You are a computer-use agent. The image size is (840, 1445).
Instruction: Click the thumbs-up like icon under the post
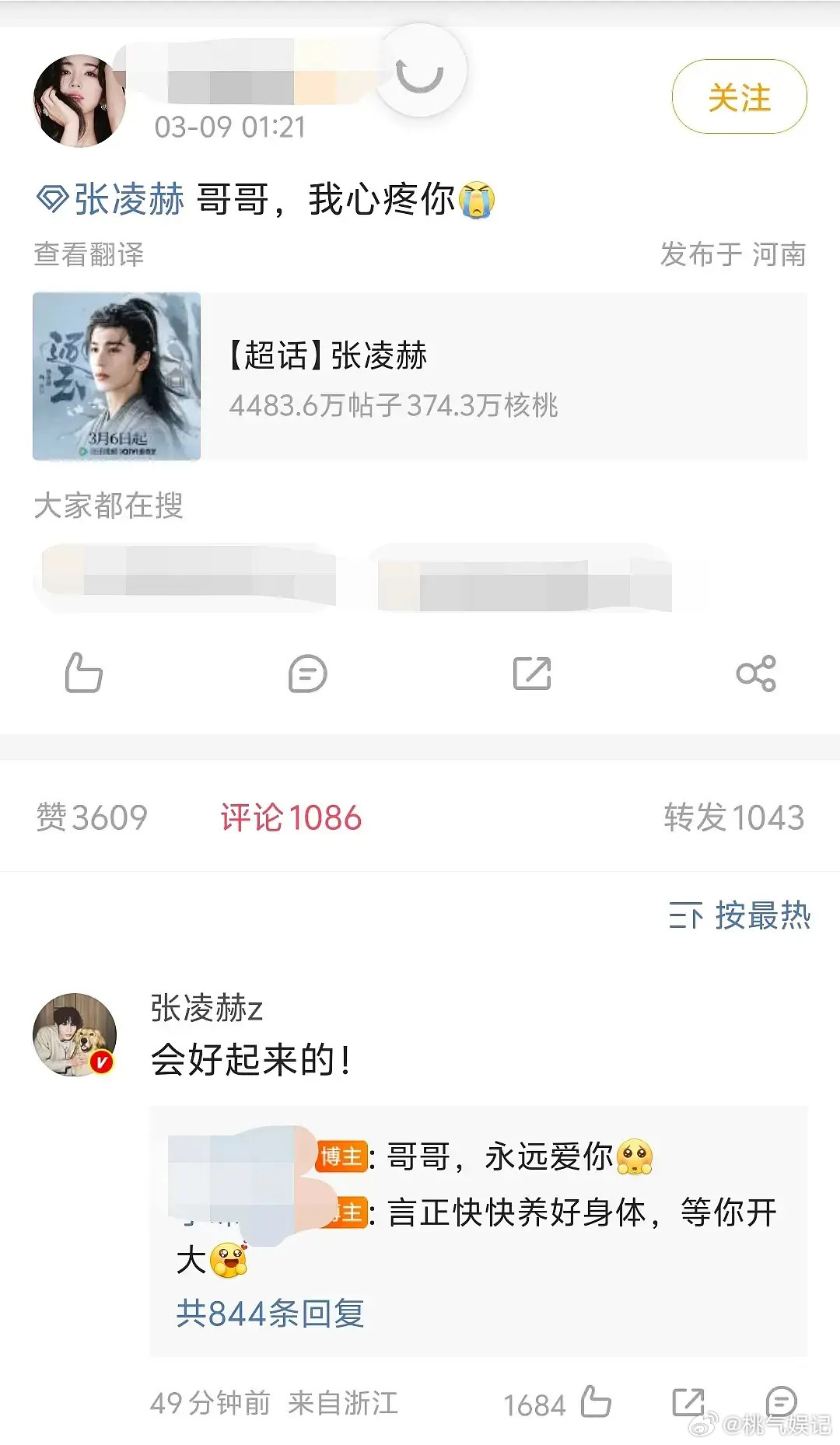83,675
